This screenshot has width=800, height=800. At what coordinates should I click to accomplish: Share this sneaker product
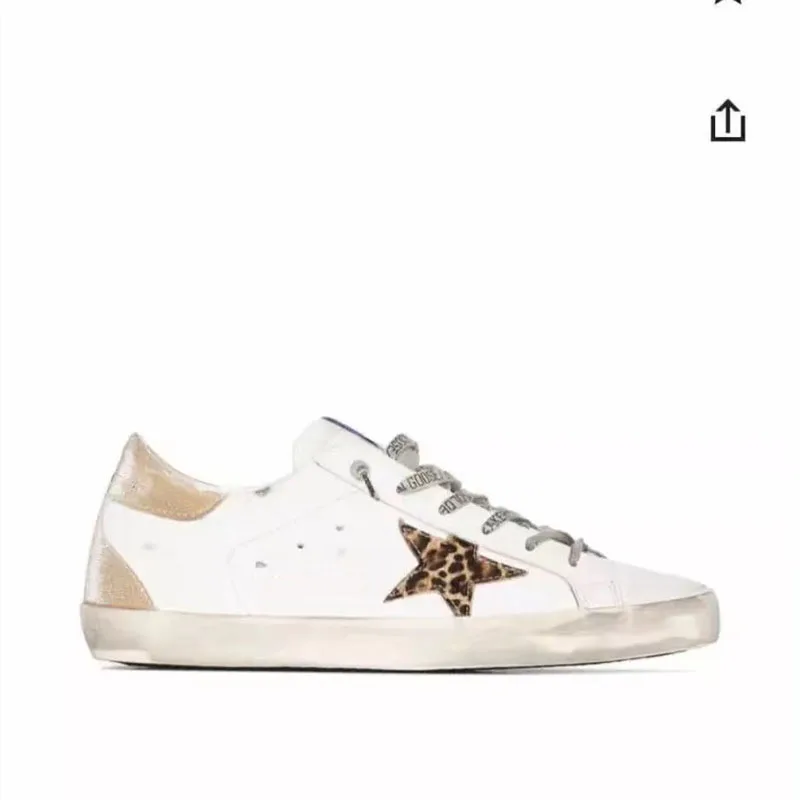(x=728, y=121)
